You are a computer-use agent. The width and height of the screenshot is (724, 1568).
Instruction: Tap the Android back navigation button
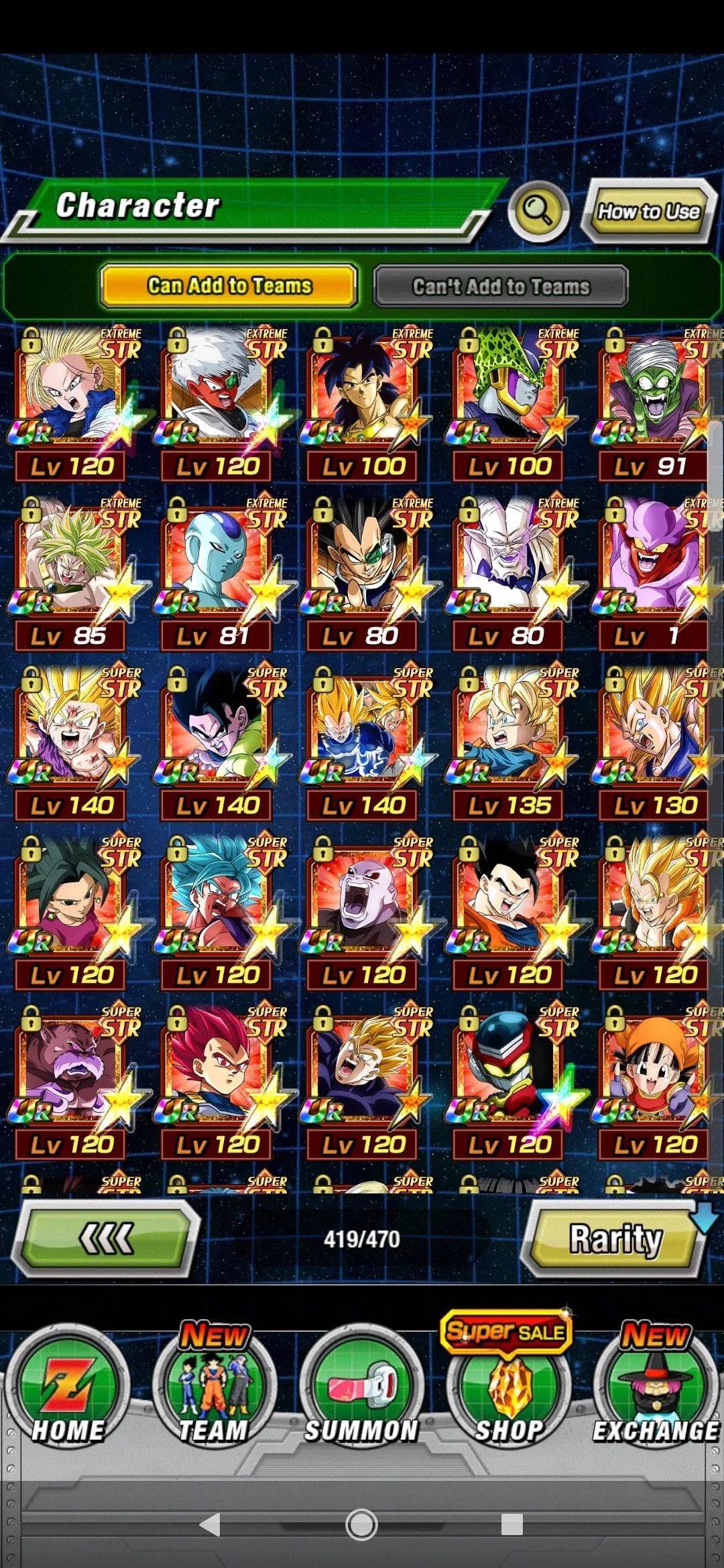point(210,1524)
